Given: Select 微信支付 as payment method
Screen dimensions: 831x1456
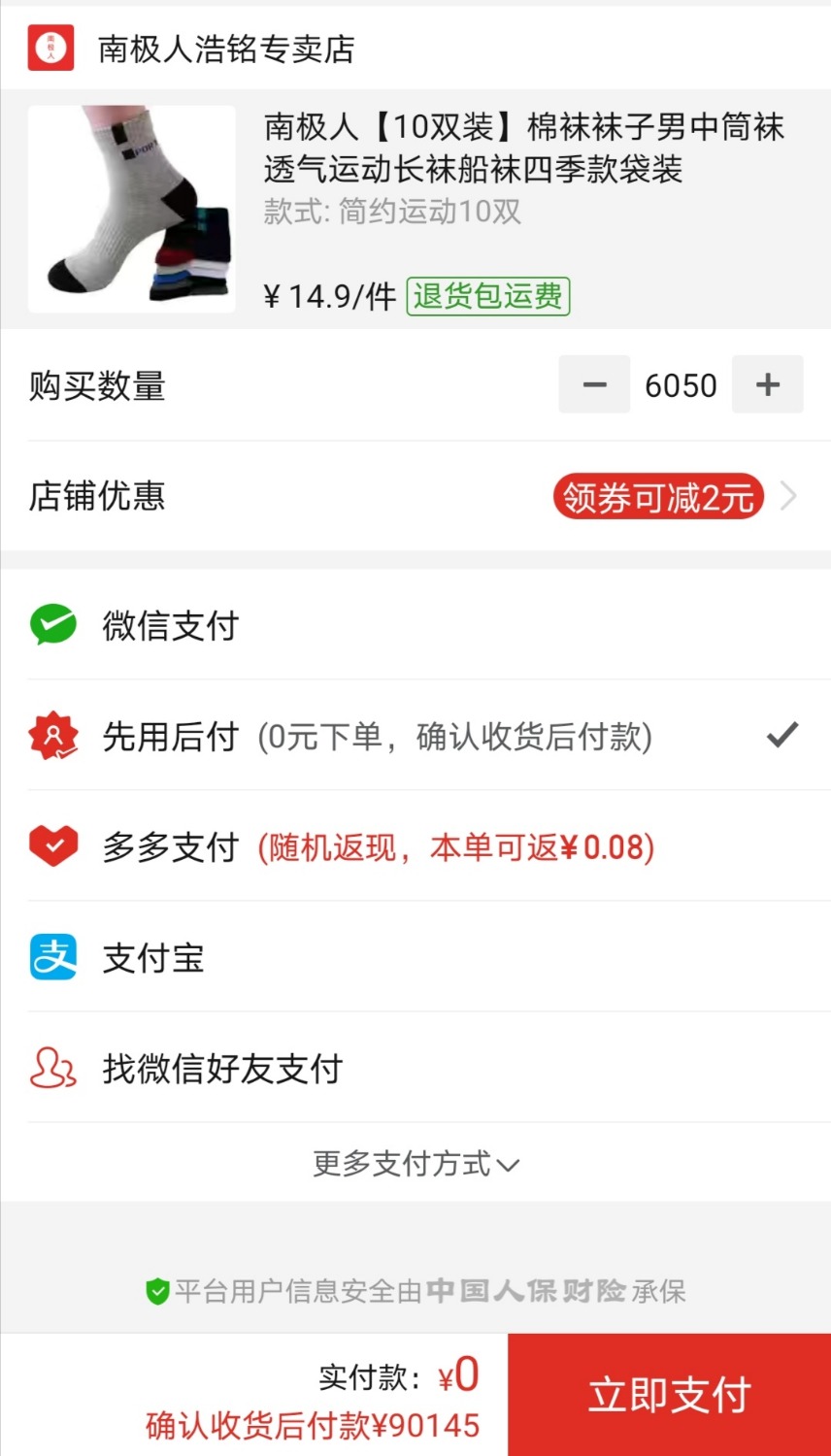Looking at the screenshot, I should point(415,626).
